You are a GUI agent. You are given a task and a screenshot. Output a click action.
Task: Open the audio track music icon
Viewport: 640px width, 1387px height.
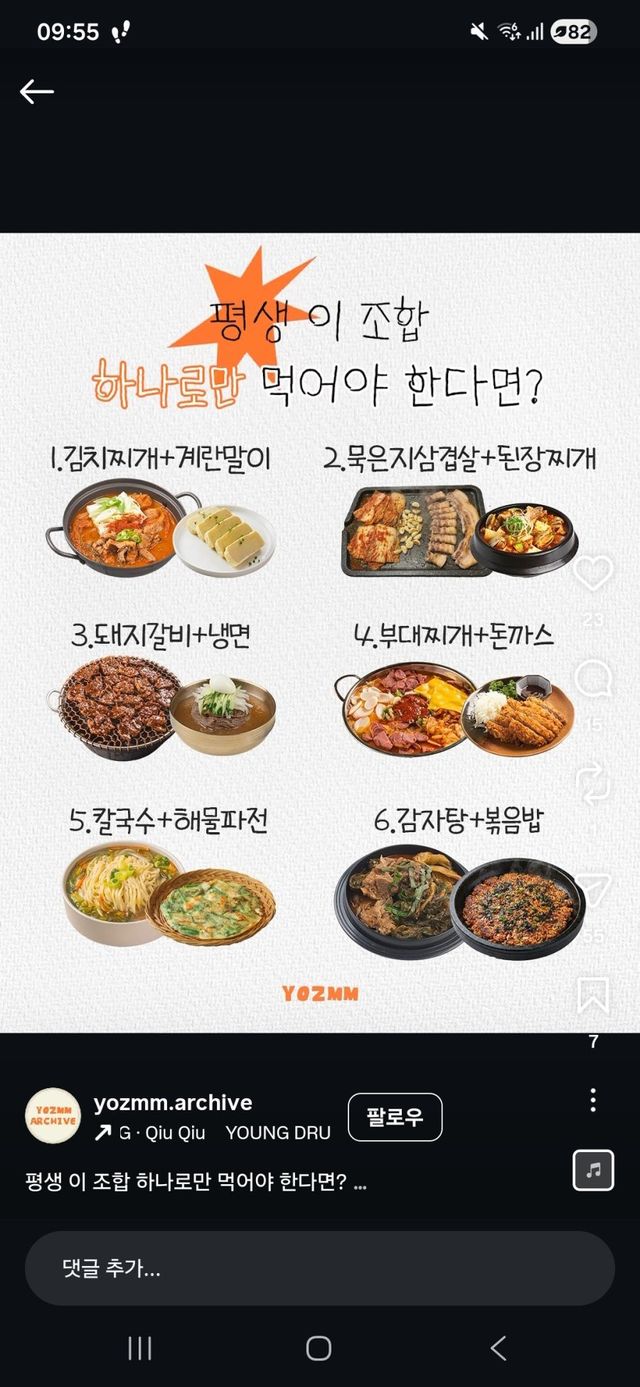click(593, 1170)
